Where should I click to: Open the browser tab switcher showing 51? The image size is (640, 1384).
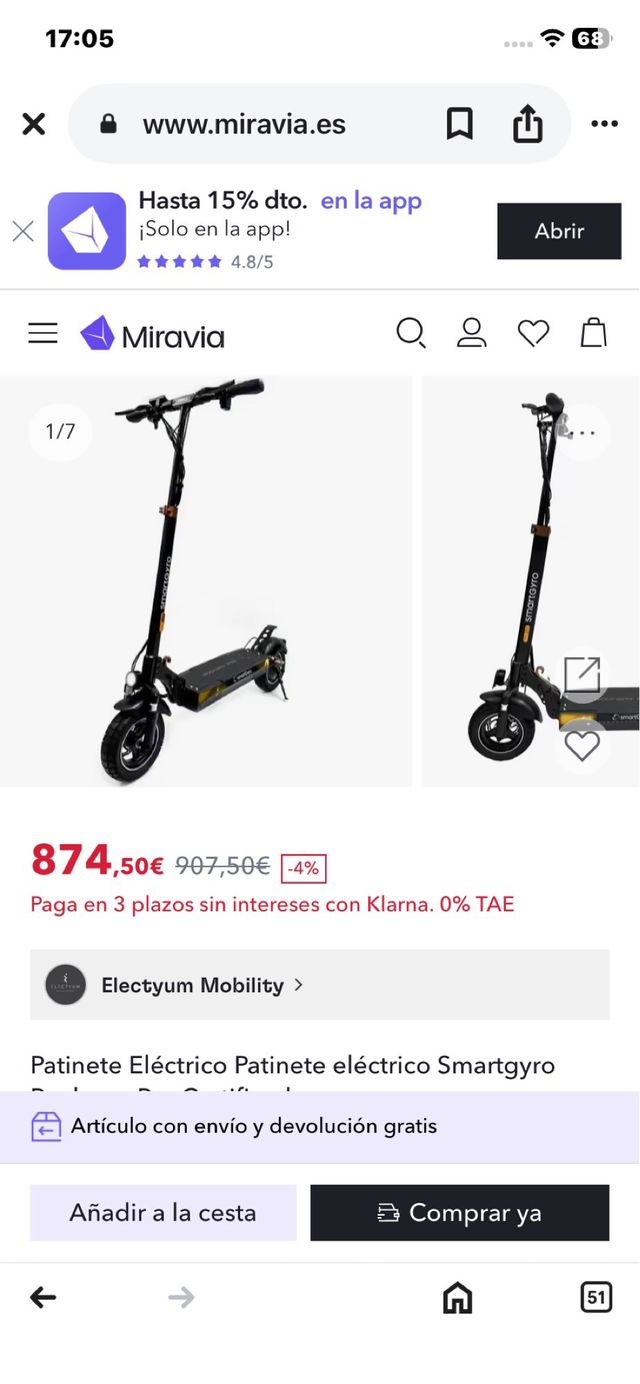(596, 1298)
